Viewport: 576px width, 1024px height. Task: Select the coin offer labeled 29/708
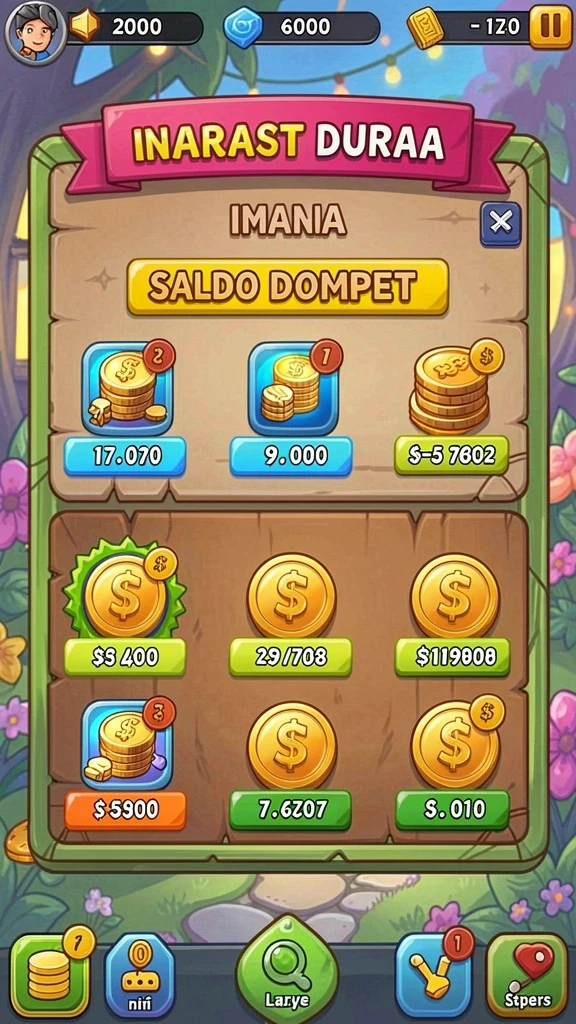291,656
